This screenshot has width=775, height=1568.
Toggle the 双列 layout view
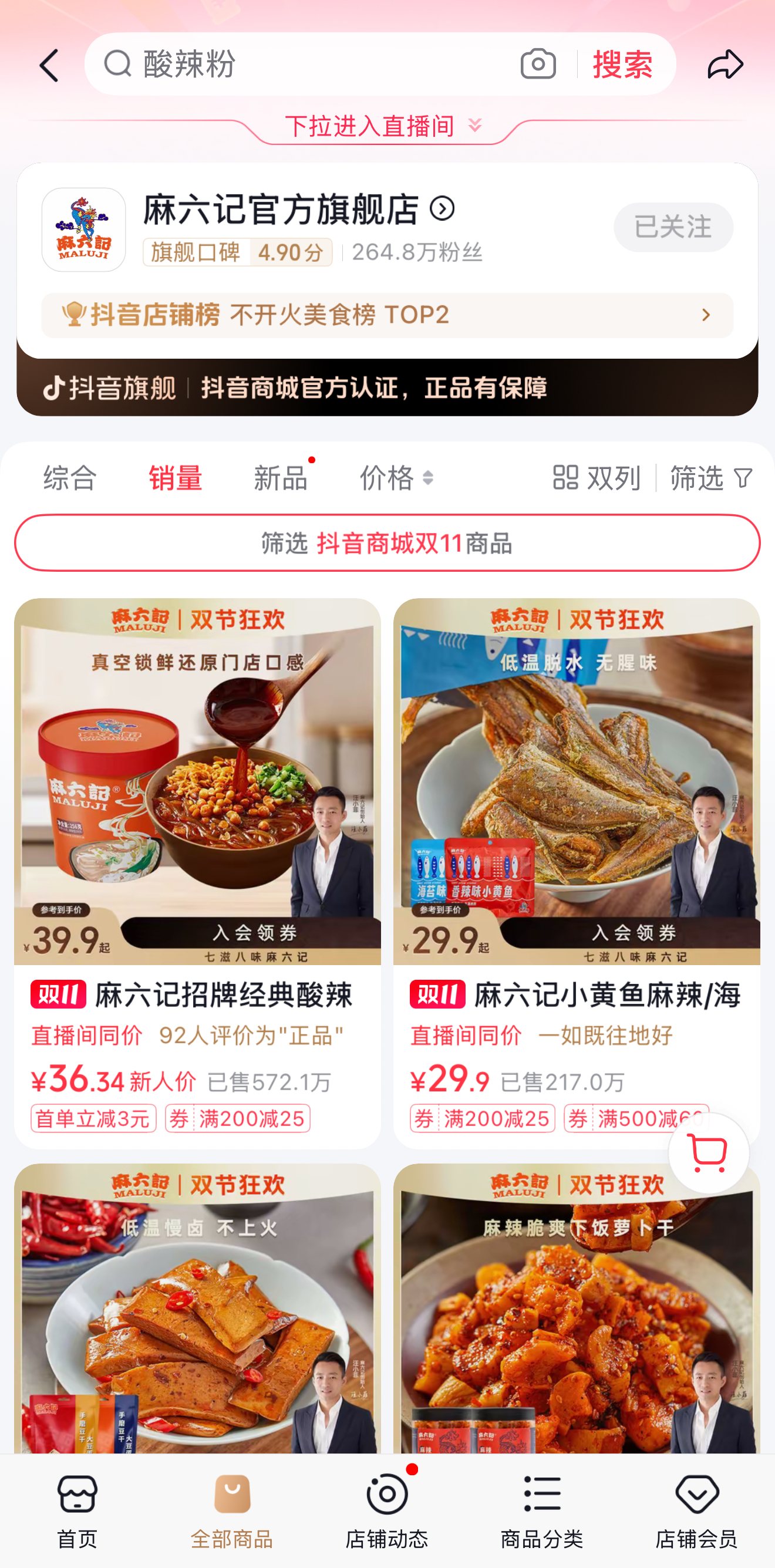595,478
